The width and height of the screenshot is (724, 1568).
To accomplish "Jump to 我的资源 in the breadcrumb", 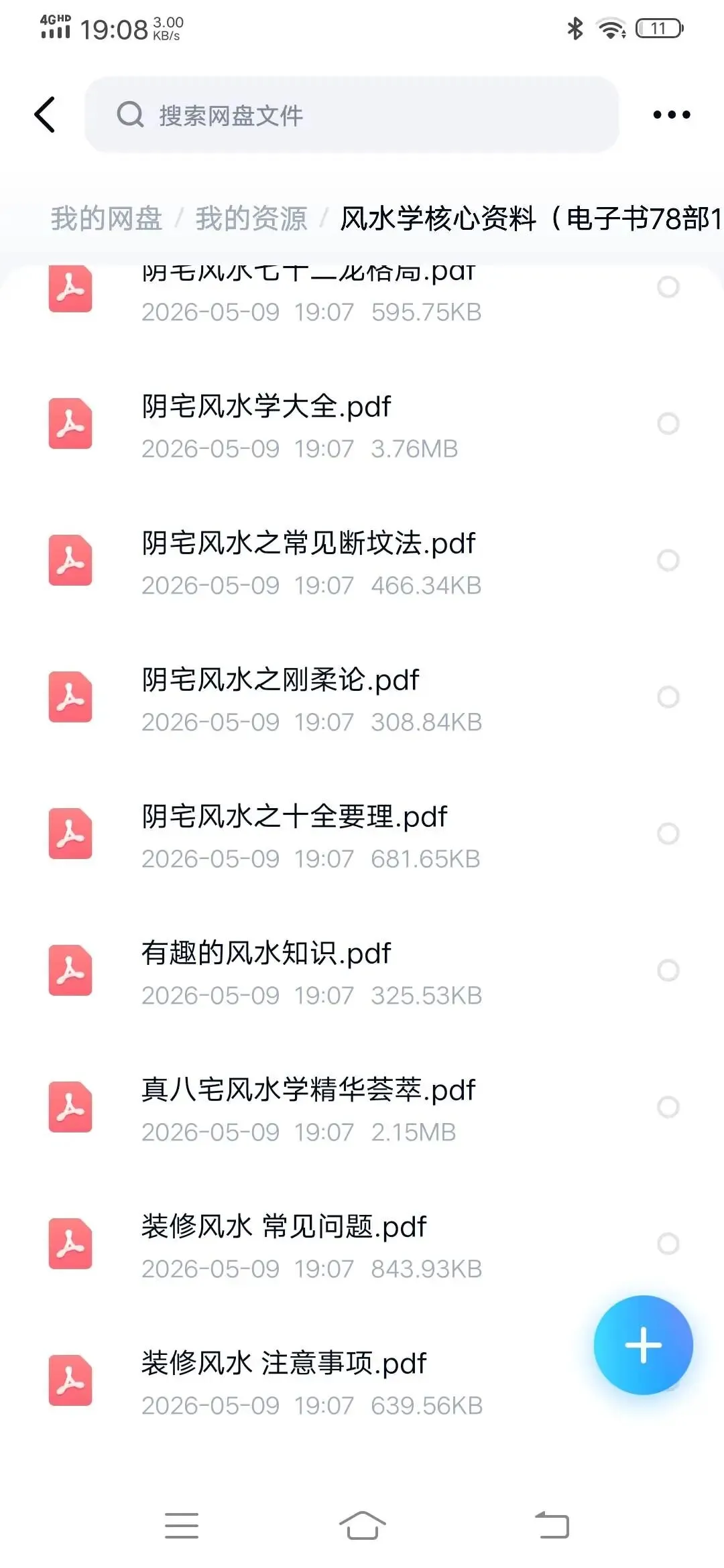I will tap(251, 218).
